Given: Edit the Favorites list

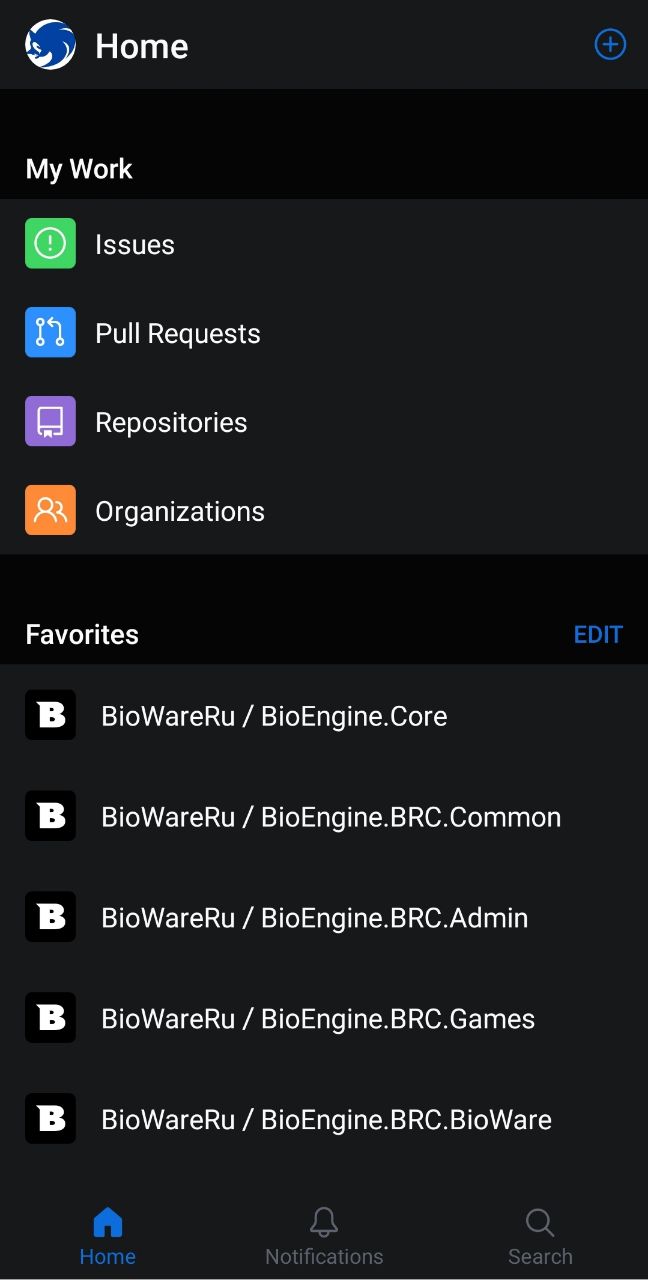Looking at the screenshot, I should (598, 635).
